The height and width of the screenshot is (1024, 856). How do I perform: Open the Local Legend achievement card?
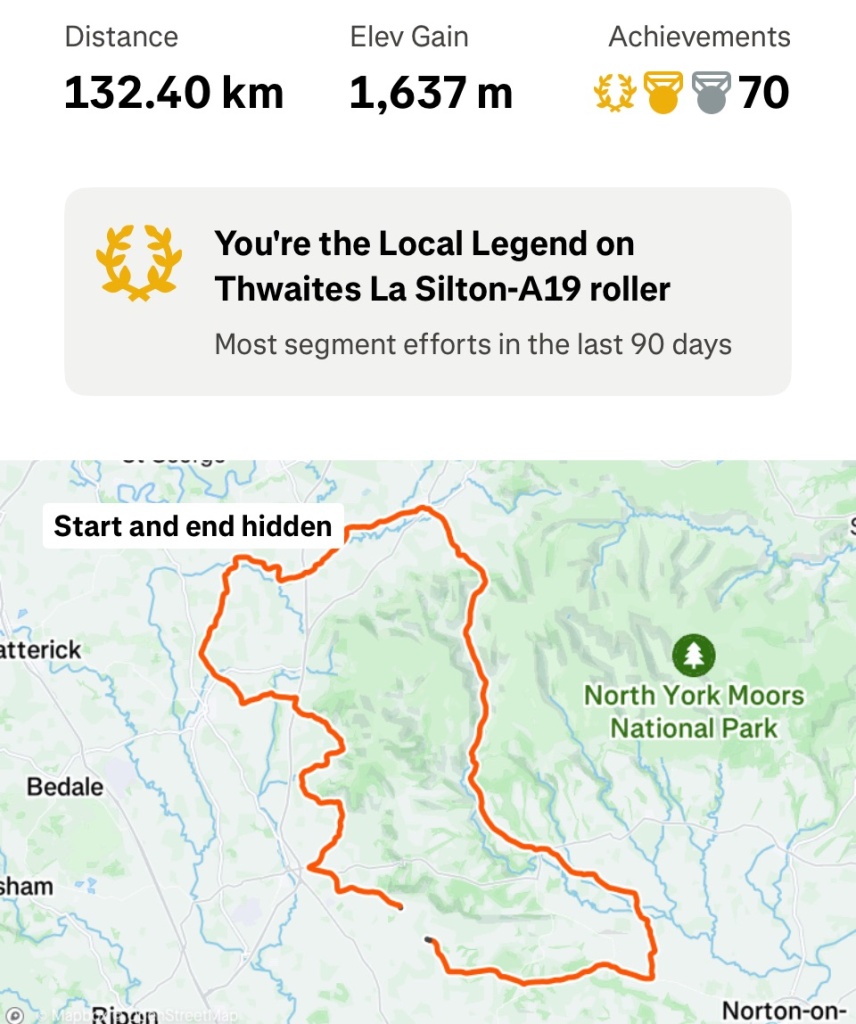pos(428,291)
